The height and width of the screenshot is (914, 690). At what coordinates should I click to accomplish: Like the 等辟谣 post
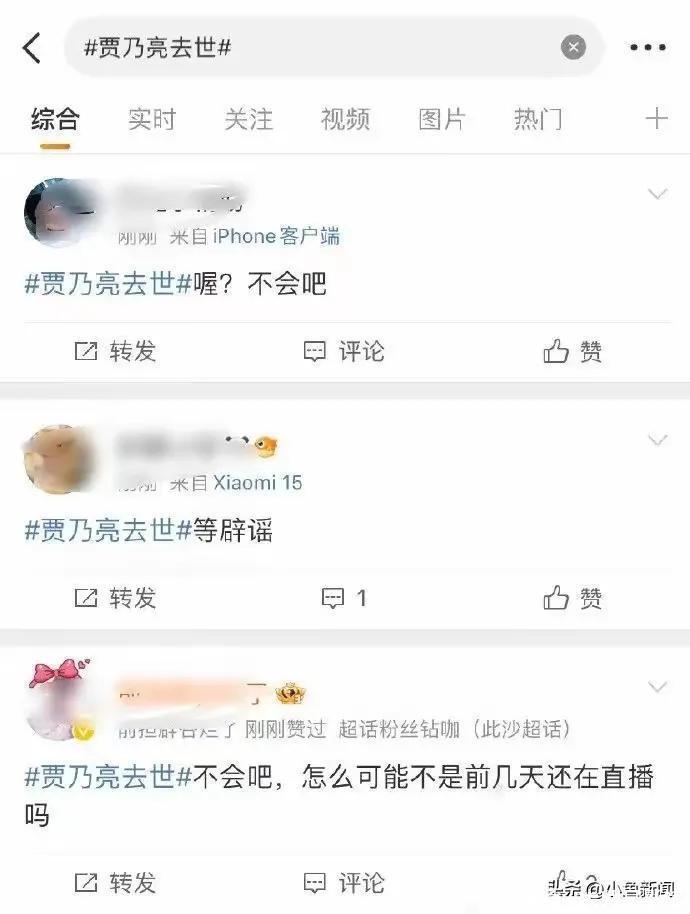[573, 598]
